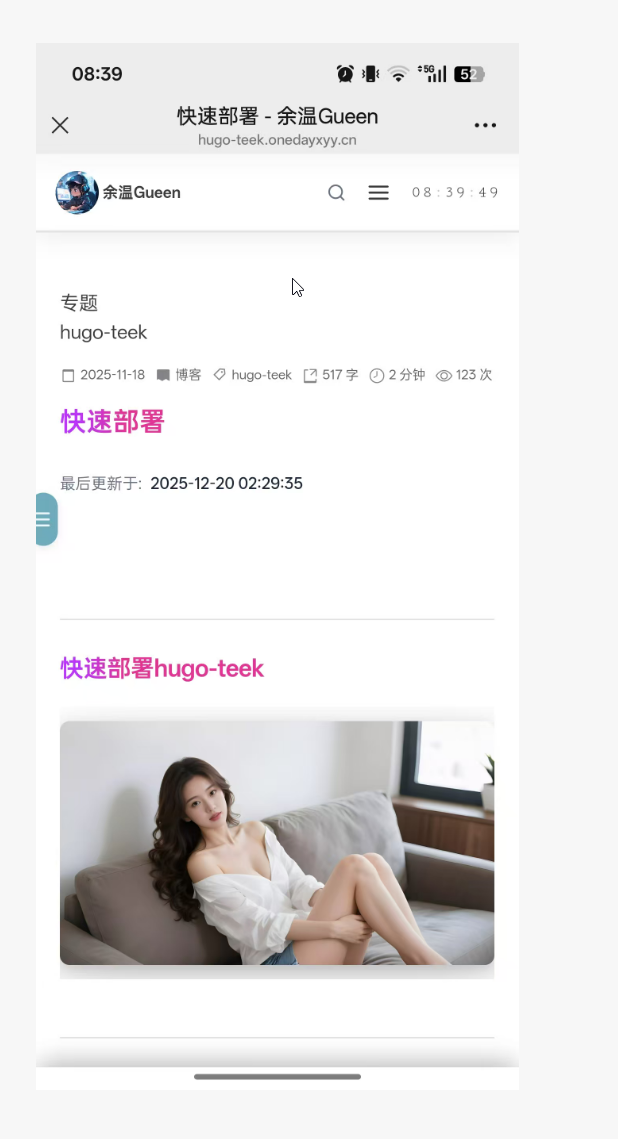Image resolution: width=618 pixels, height=1139 pixels.
Task: View the sofa photo in full
Action: click(x=277, y=842)
